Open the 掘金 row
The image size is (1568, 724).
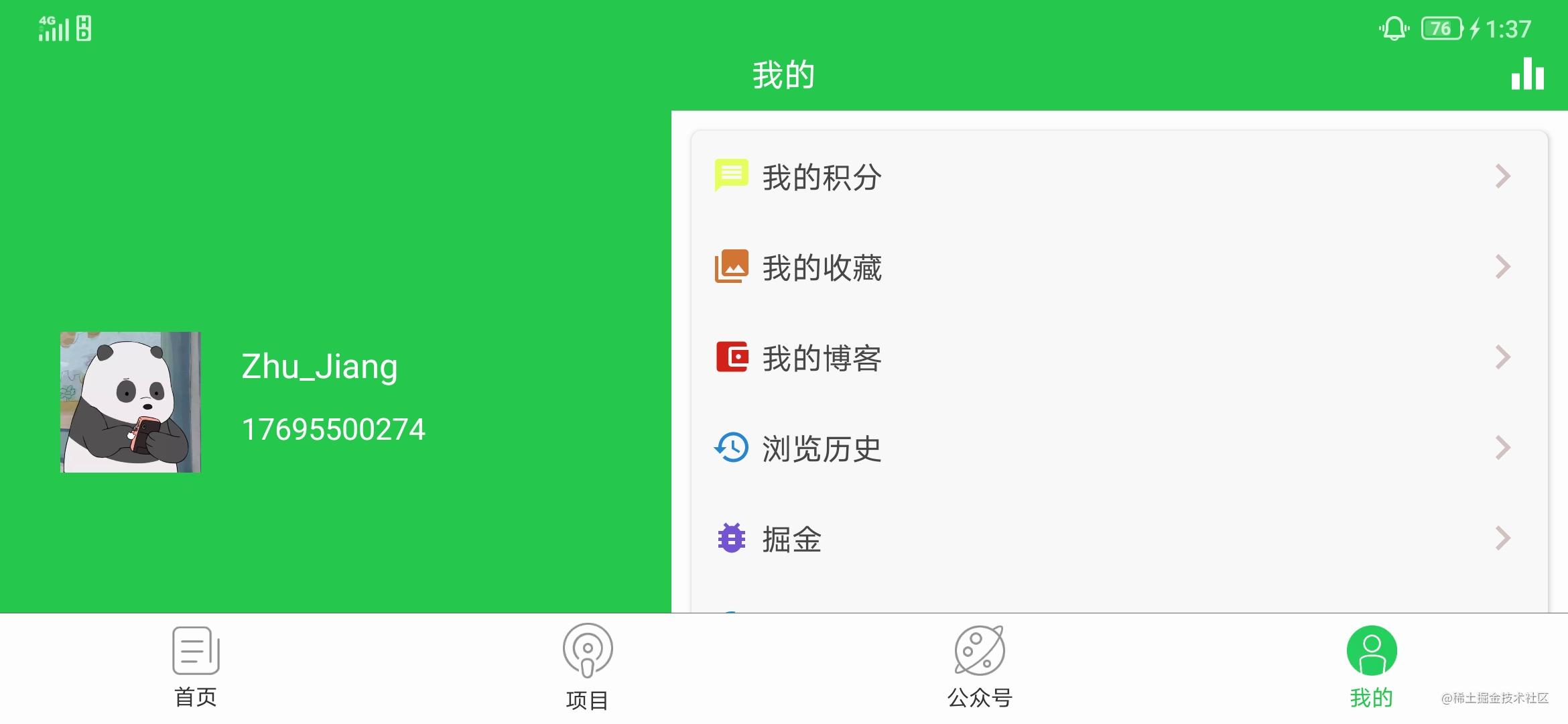click(1119, 539)
